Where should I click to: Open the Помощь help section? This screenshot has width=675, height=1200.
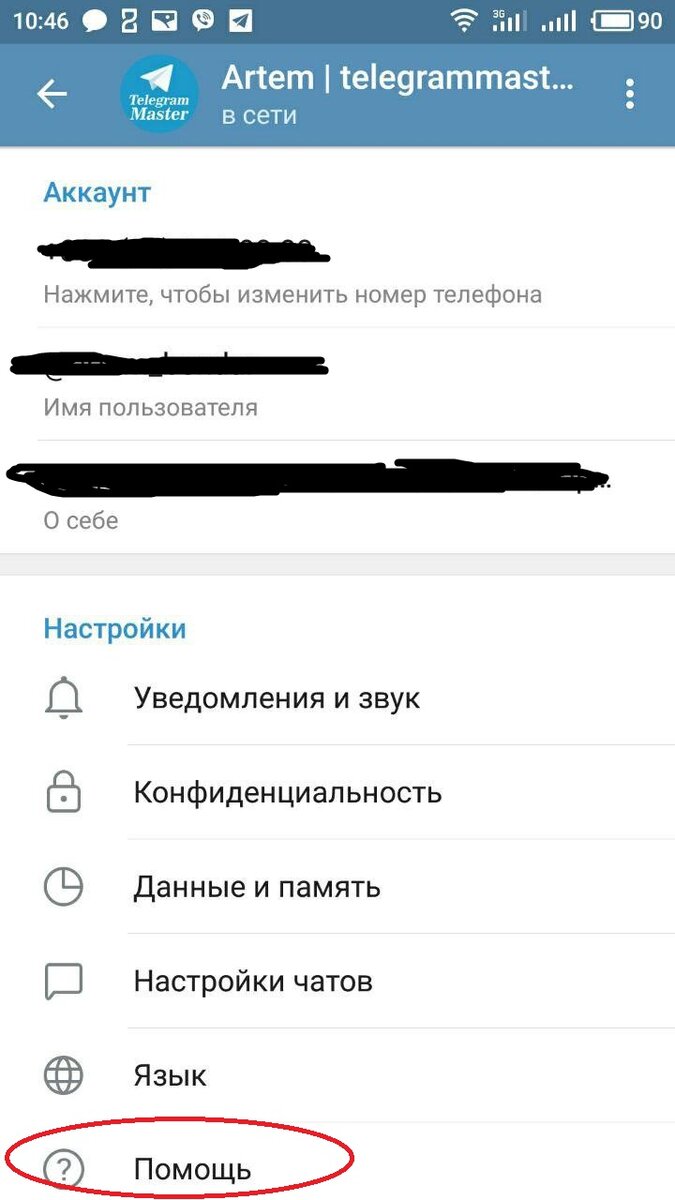(192, 1169)
